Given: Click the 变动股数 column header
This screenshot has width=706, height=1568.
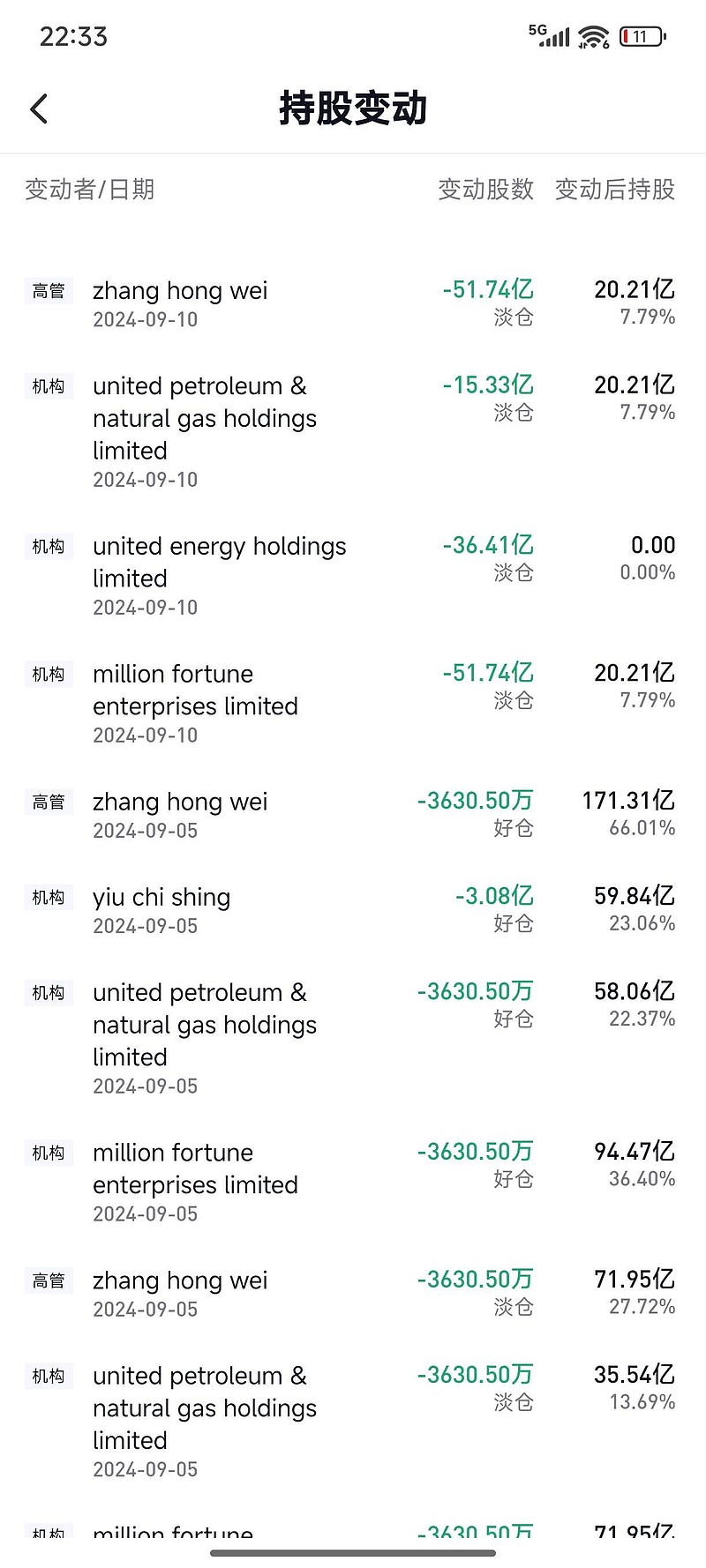Looking at the screenshot, I should (484, 190).
